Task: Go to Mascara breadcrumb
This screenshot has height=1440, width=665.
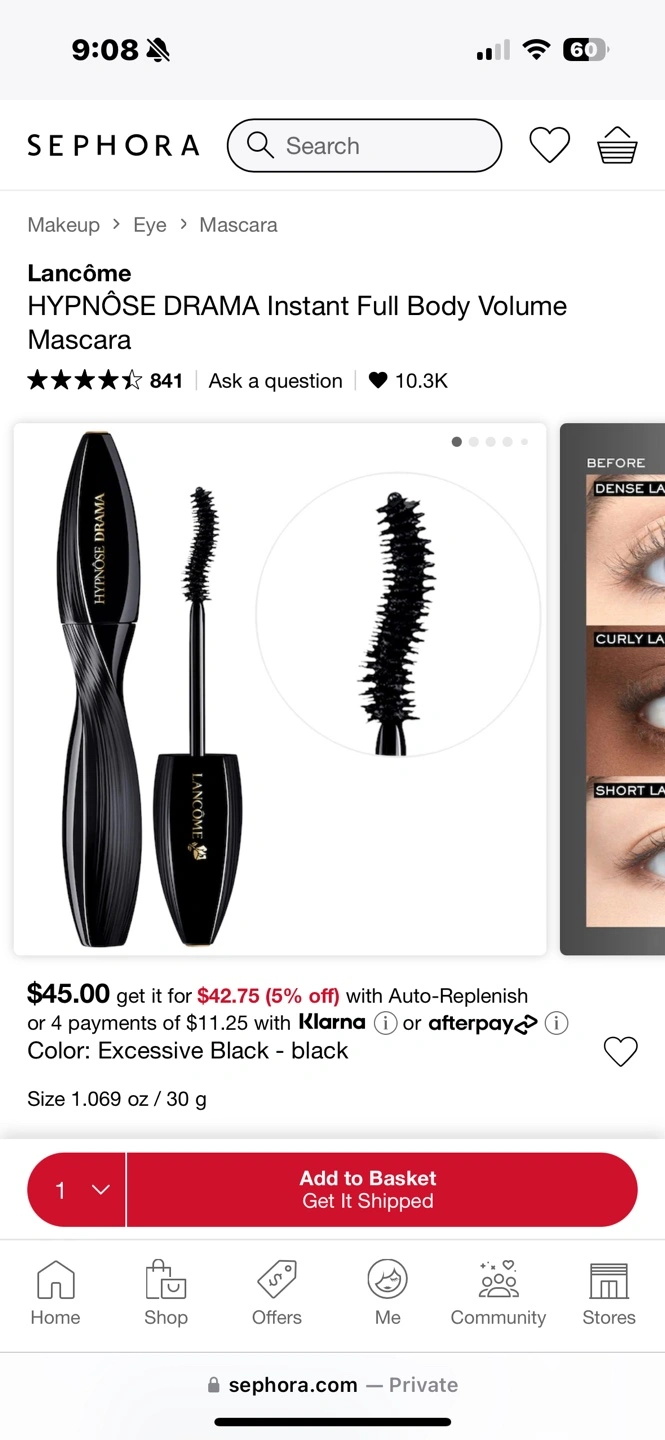Action: (x=238, y=225)
